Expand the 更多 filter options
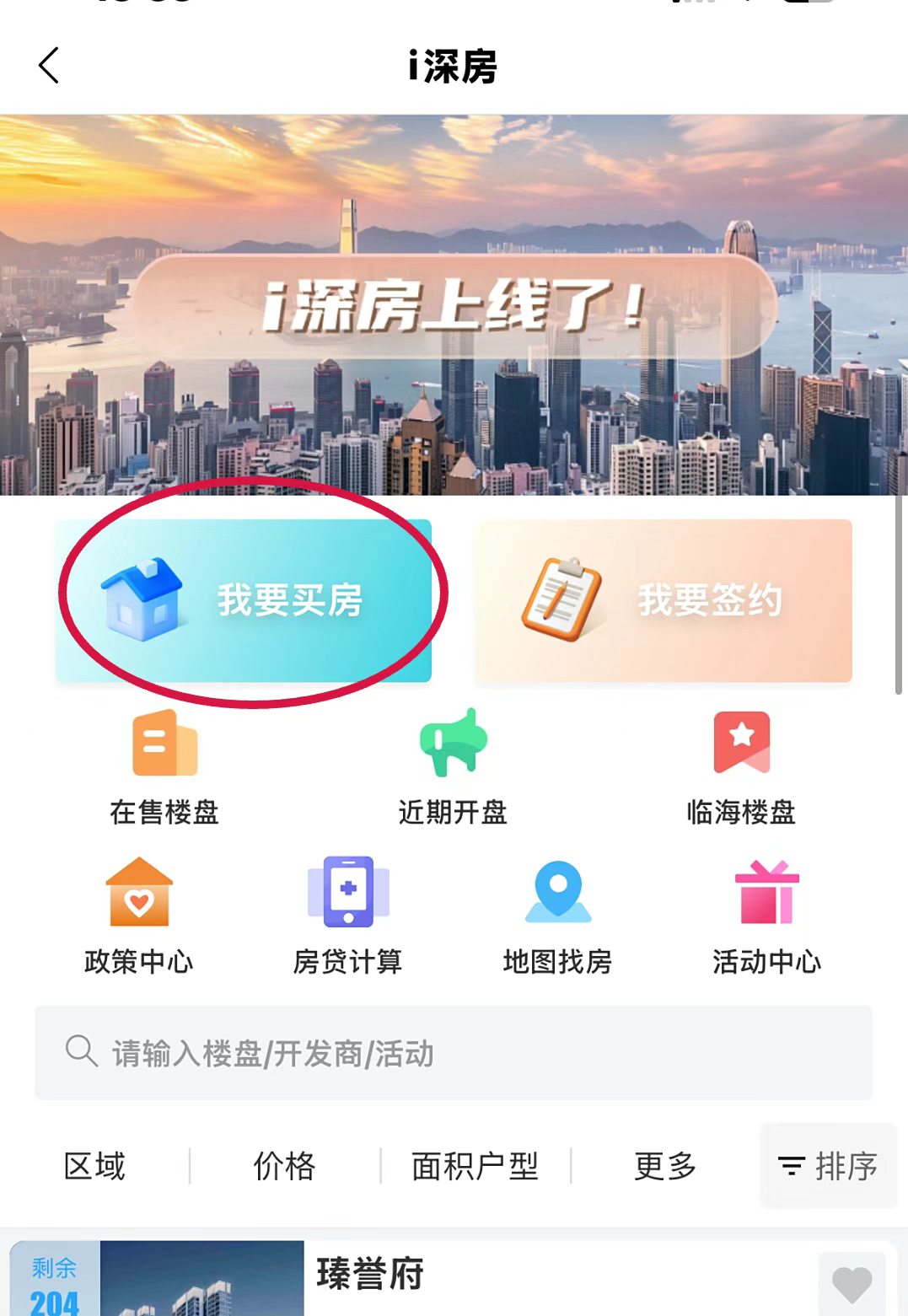The height and width of the screenshot is (1316, 908). [665, 1167]
